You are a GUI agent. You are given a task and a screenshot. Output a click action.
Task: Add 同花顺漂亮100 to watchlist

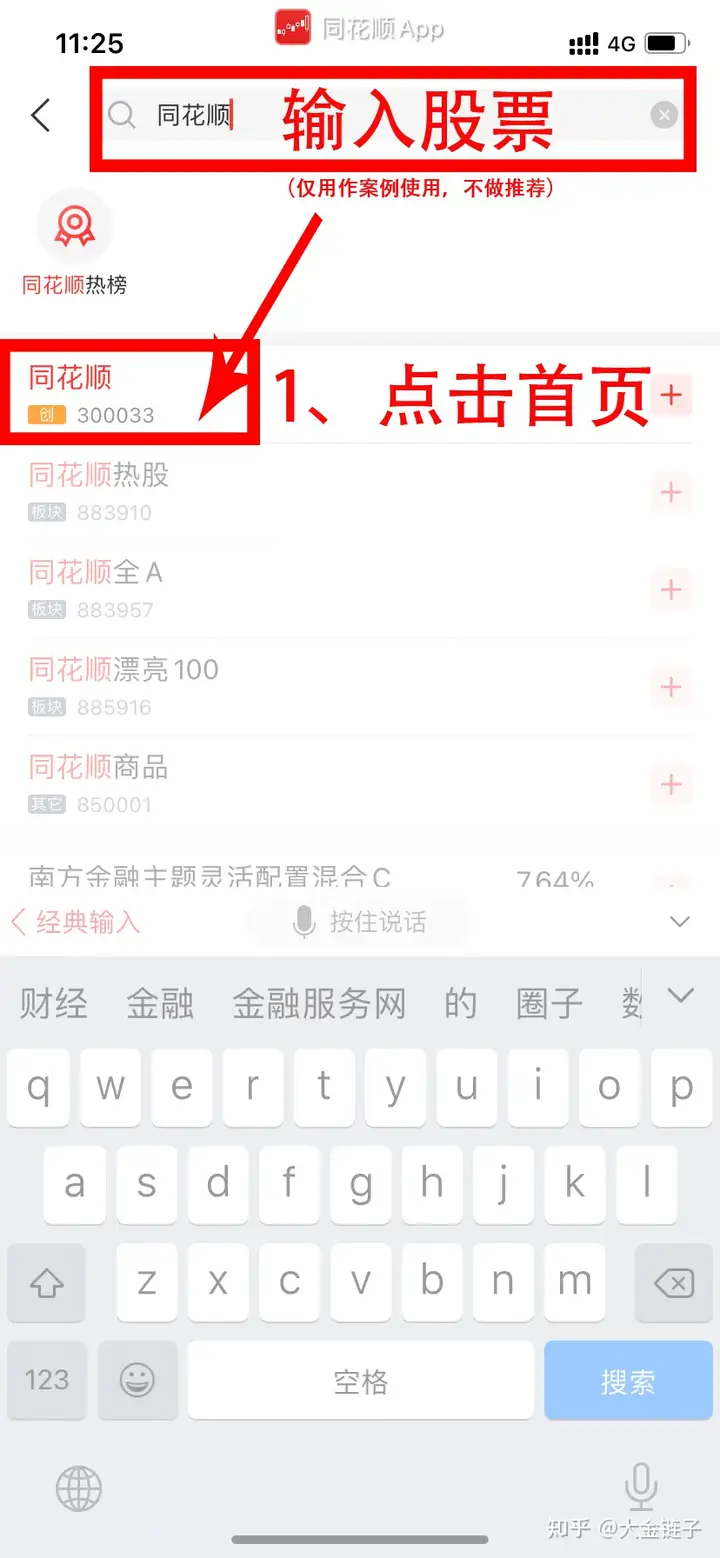click(671, 687)
